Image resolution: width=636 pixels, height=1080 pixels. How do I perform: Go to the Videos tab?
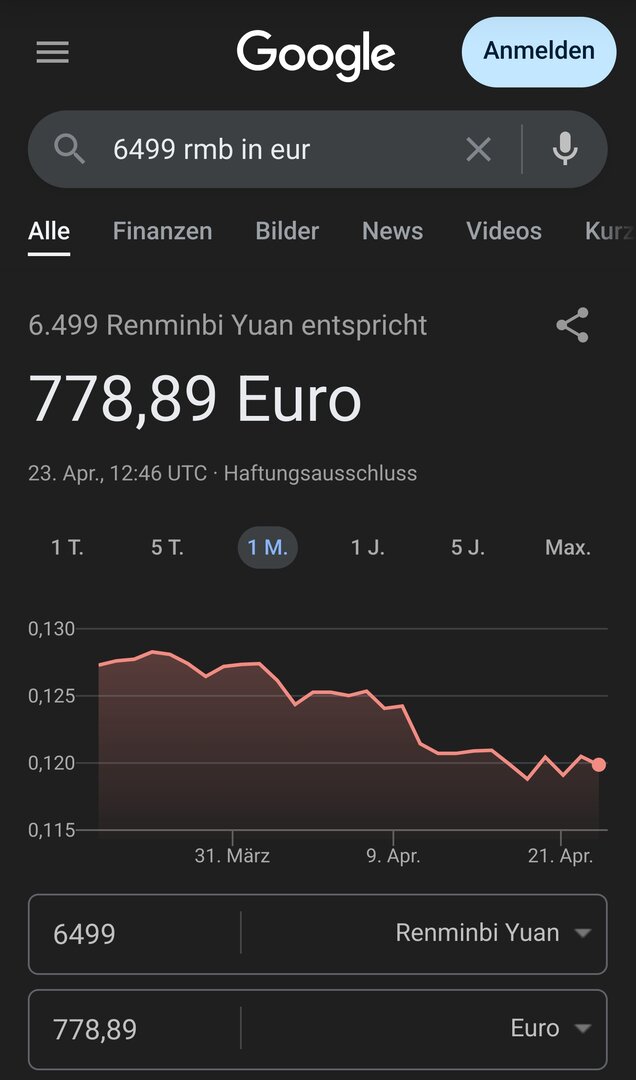pyautogui.click(x=504, y=231)
